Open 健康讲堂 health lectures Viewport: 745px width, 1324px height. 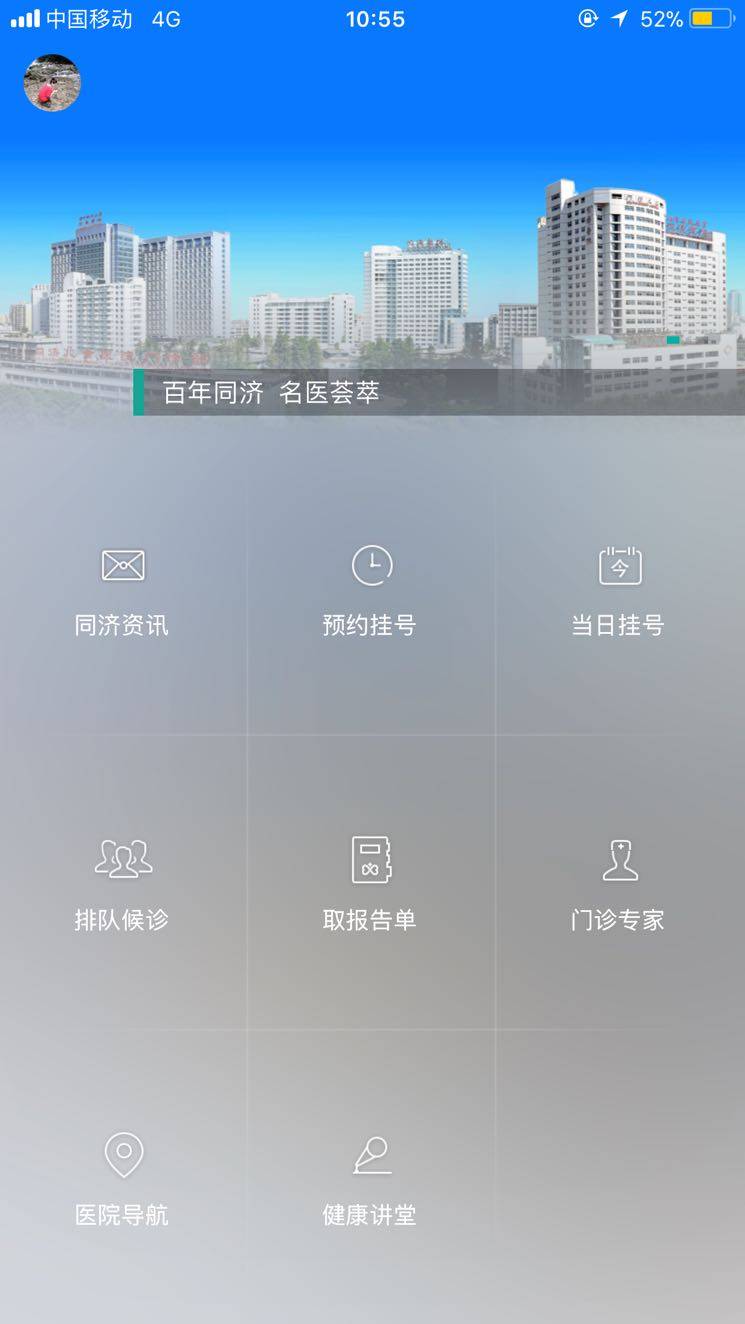371,1179
